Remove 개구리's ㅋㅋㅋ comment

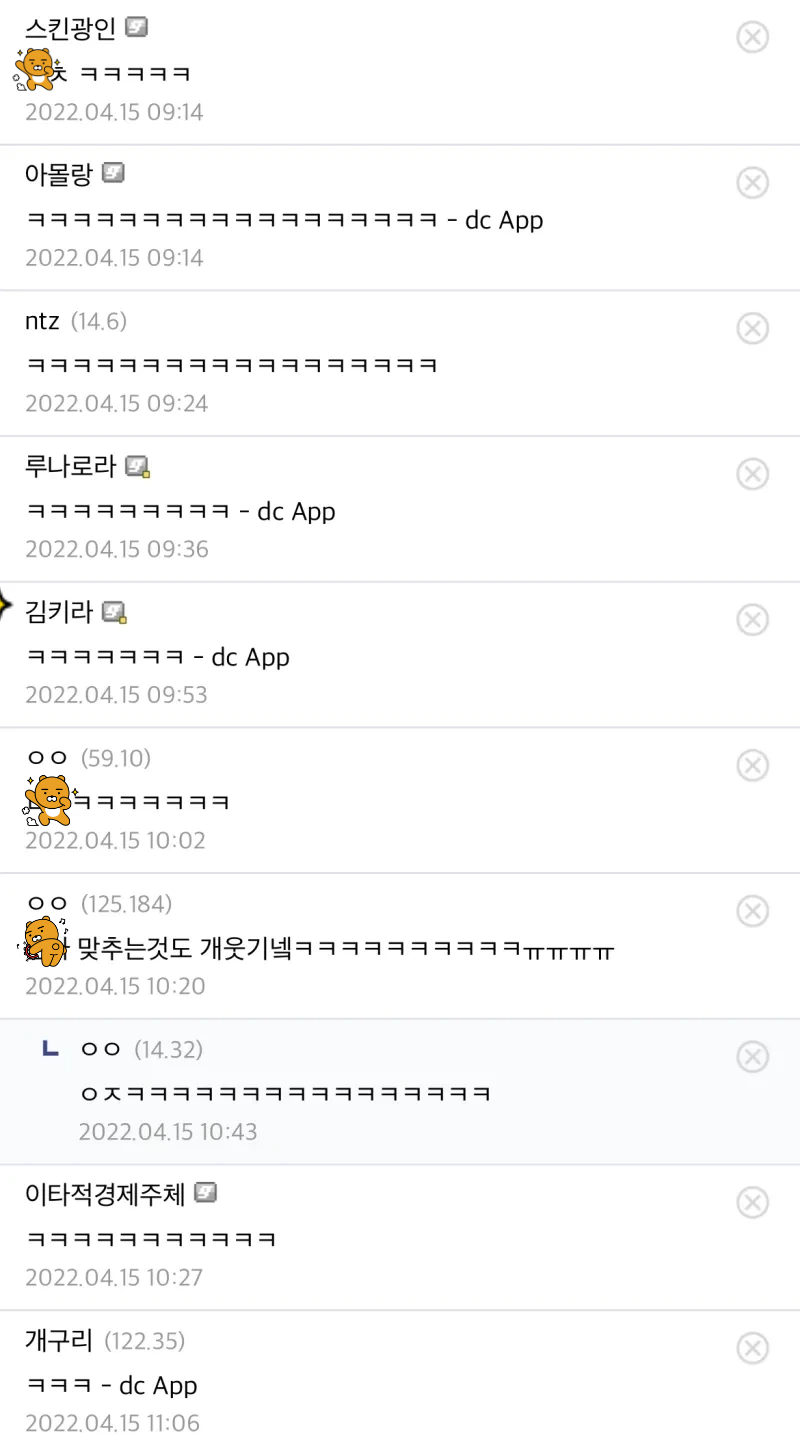point(753,1347)
